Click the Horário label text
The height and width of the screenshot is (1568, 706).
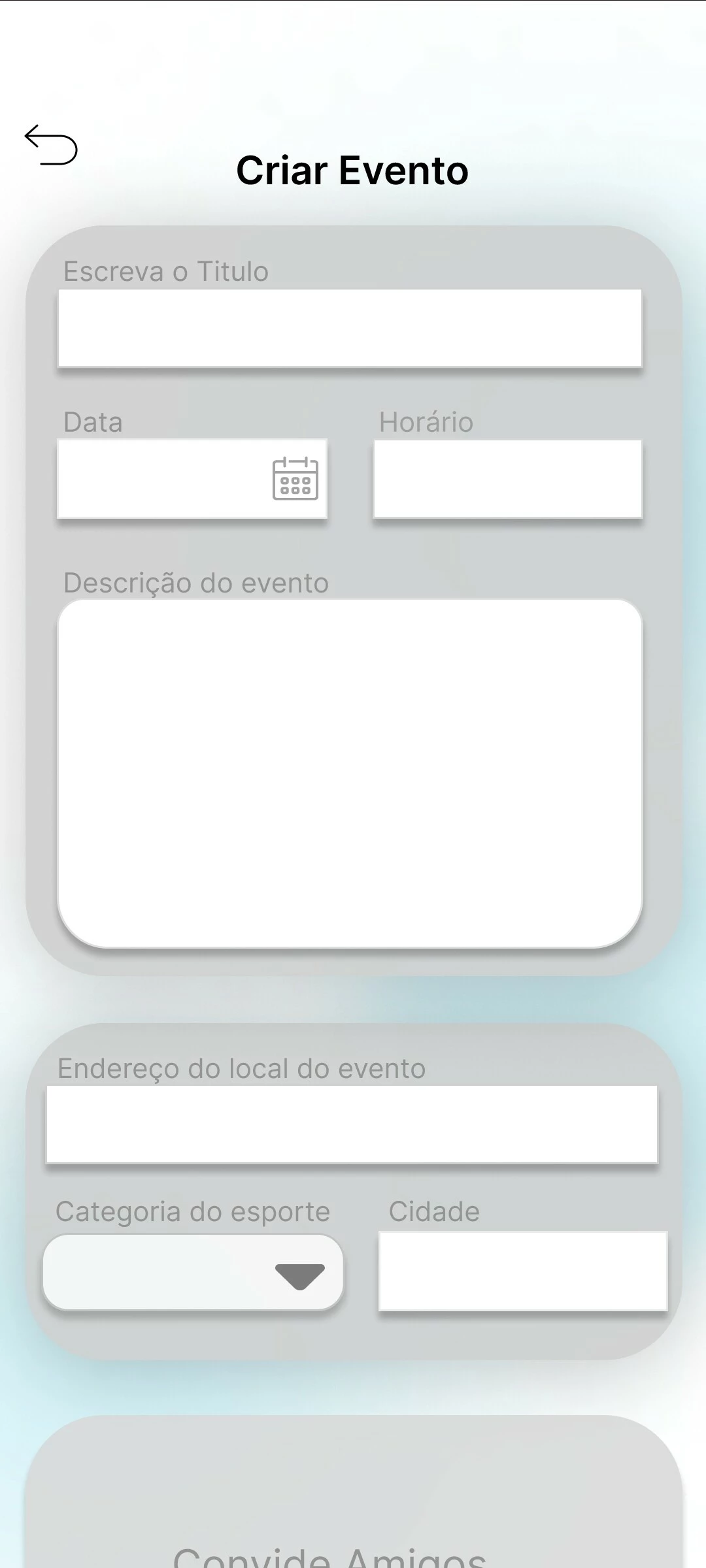point(426,422)
